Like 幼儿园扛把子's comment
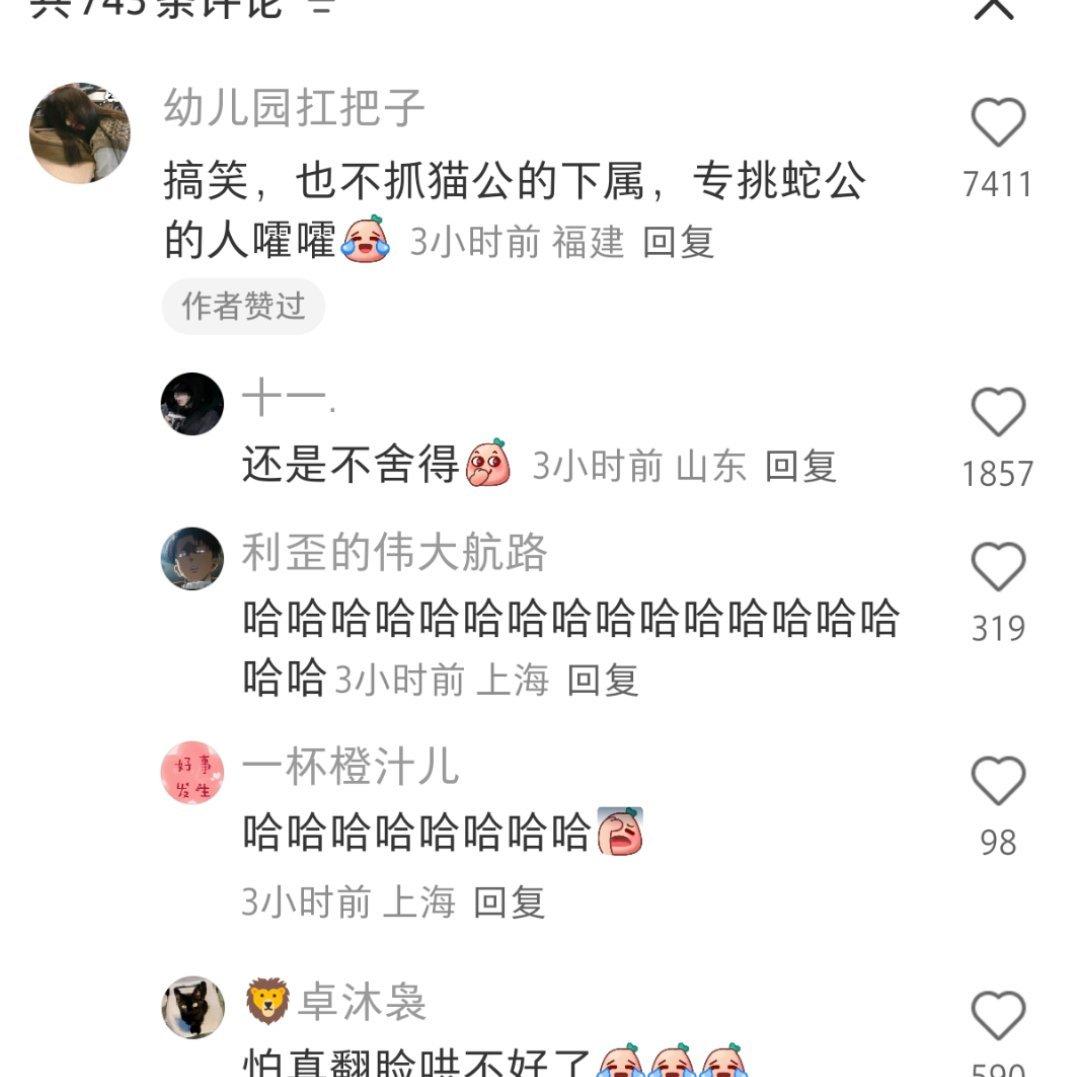 pos(998,125)
